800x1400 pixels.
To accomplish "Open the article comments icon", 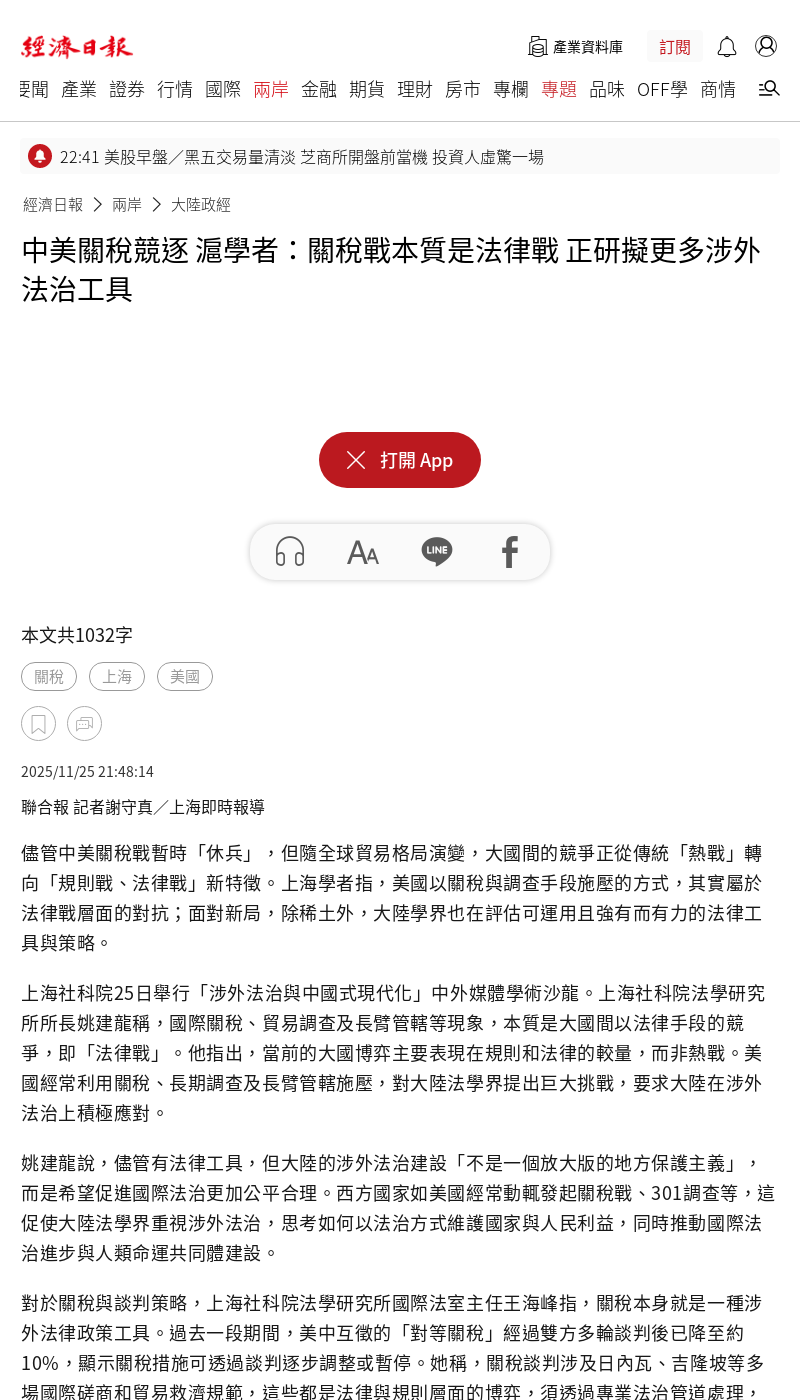I will [x=84, y=724].
